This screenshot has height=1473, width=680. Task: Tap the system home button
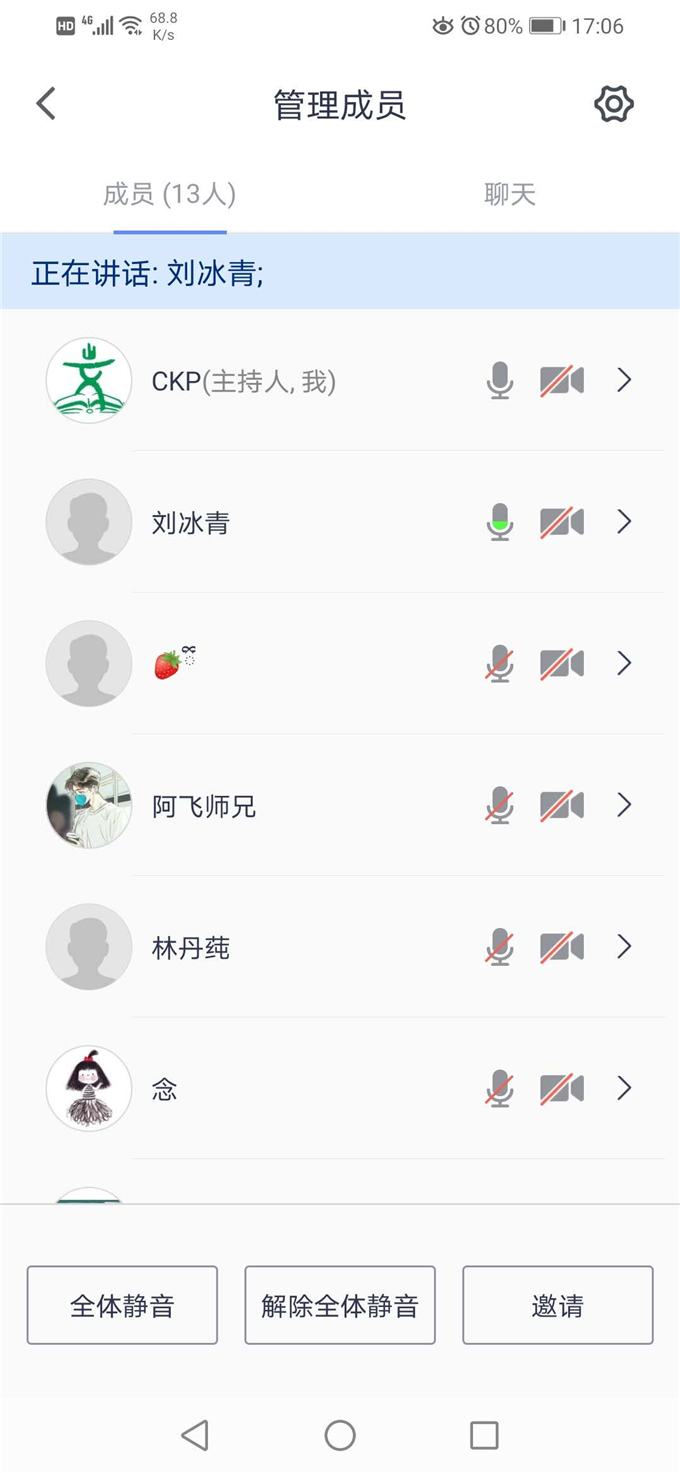340,1436
